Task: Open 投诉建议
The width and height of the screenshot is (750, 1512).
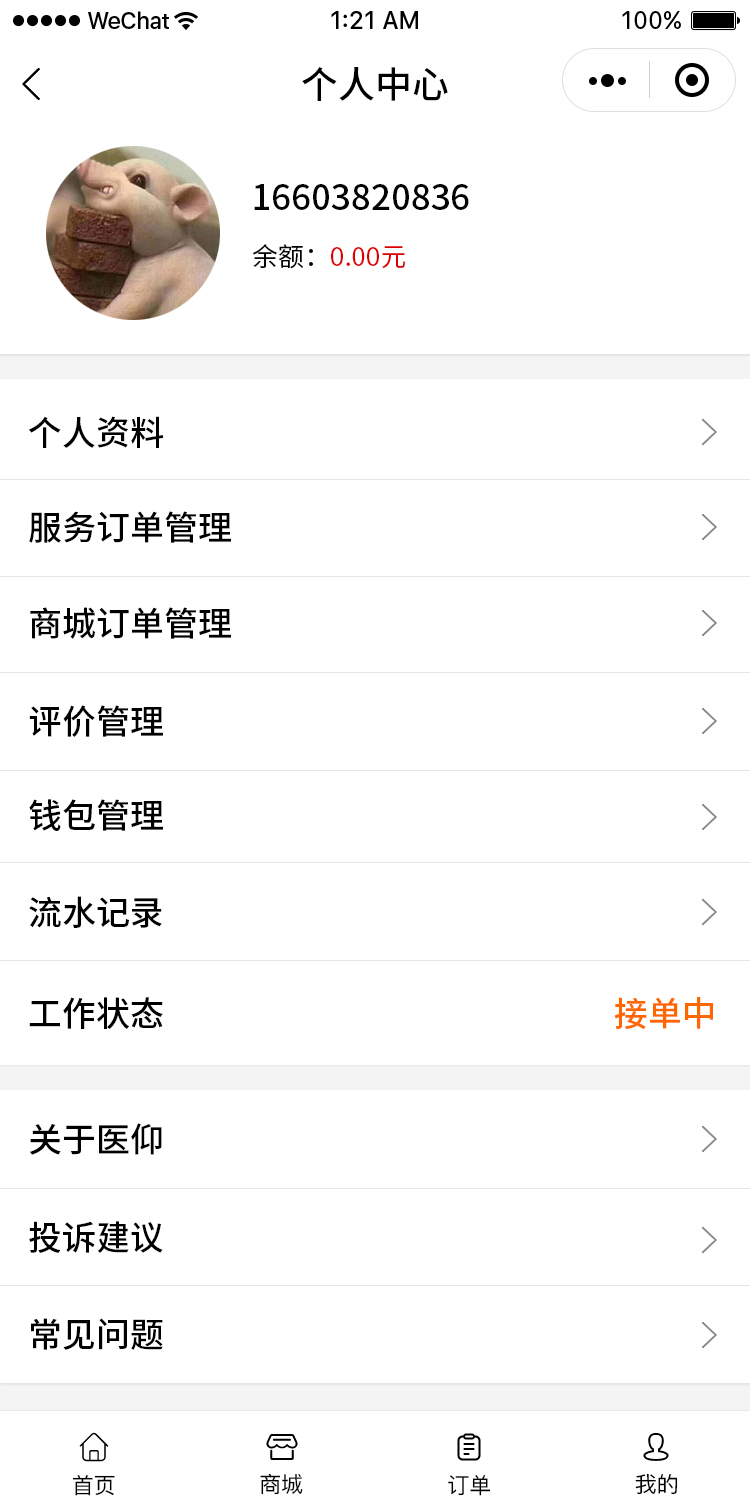Action: (375, 1238)
